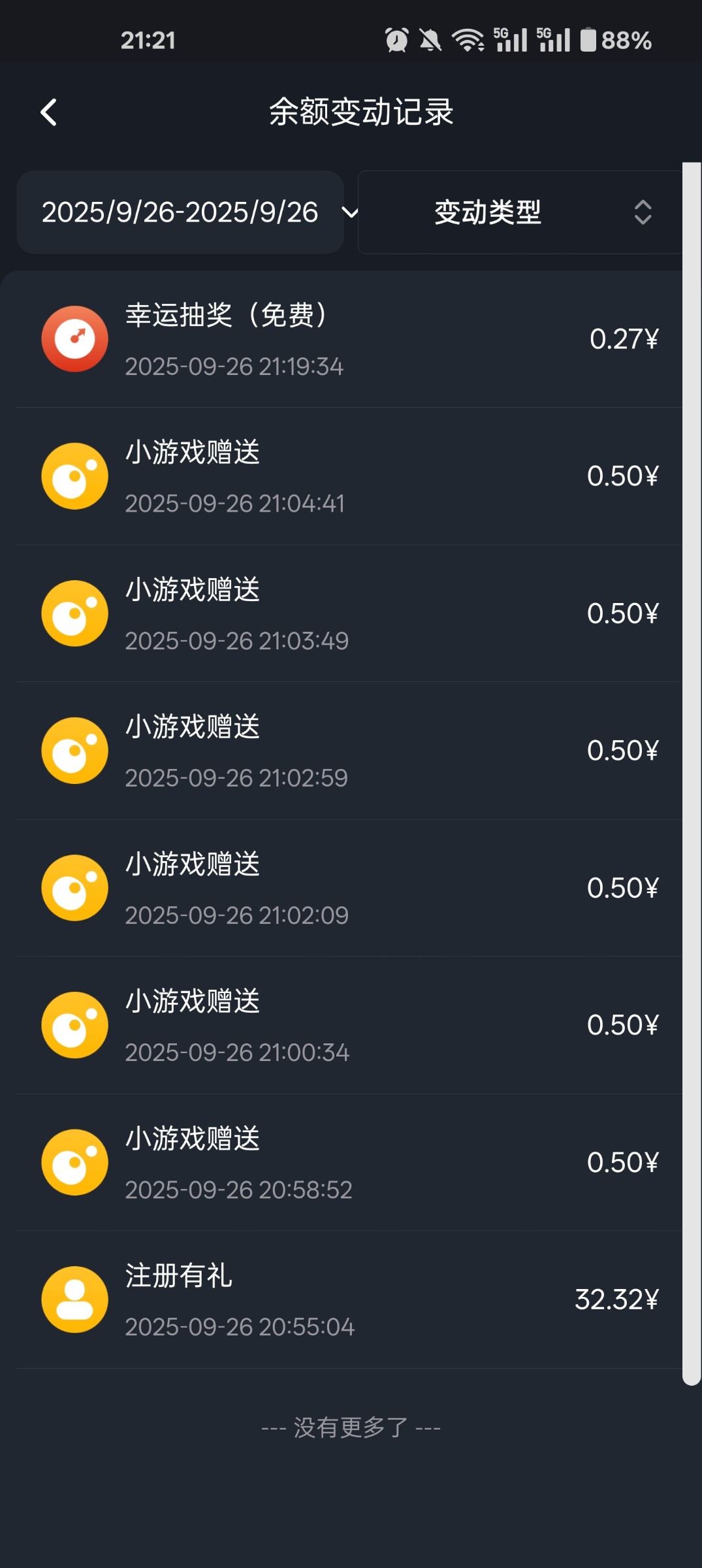Screen dimensions: 702x1568
Task: Click the date range chevron arrow
Action: click(351, 212)
